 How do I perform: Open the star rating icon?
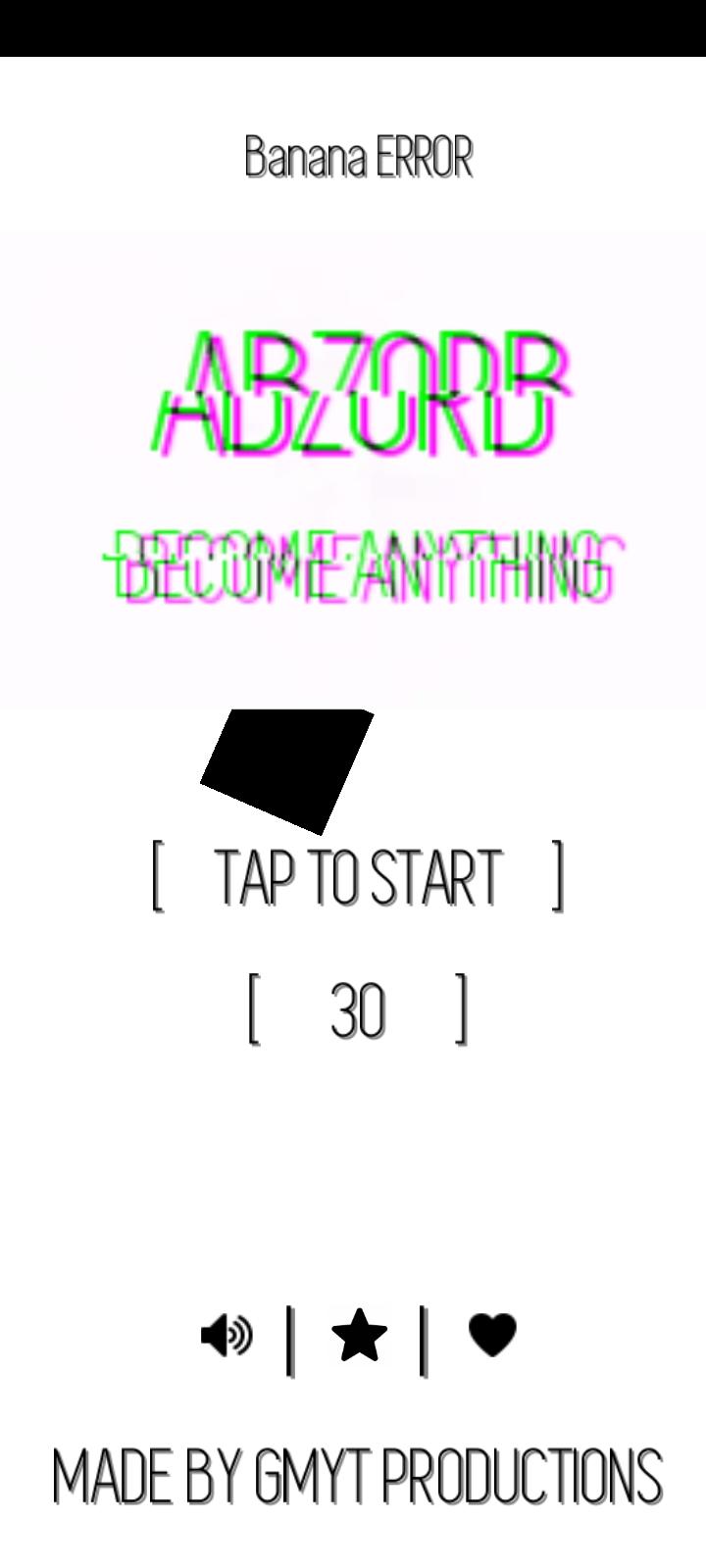pyautogui.click(x=359, y=1335)
